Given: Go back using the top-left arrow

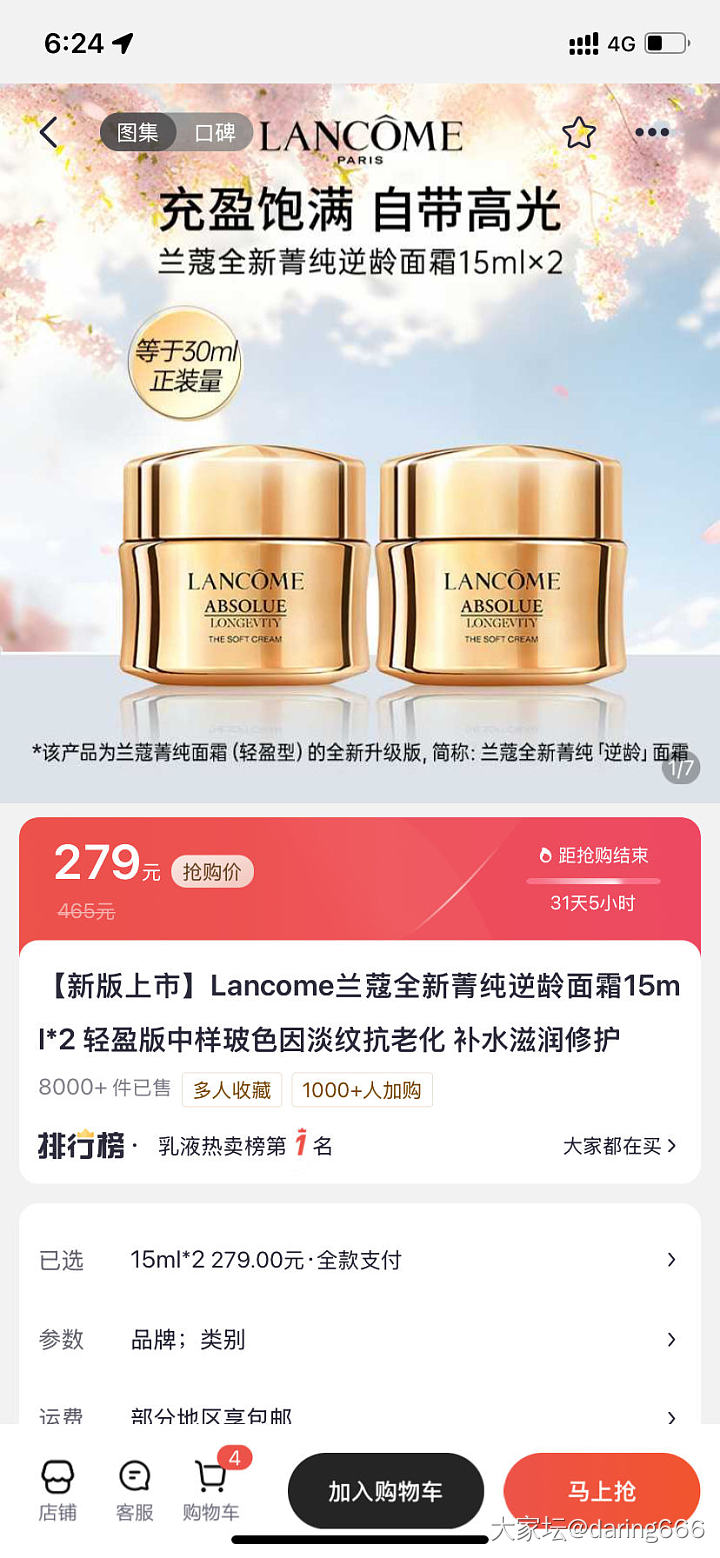Looking at the screenshot, I should (49, 132).
